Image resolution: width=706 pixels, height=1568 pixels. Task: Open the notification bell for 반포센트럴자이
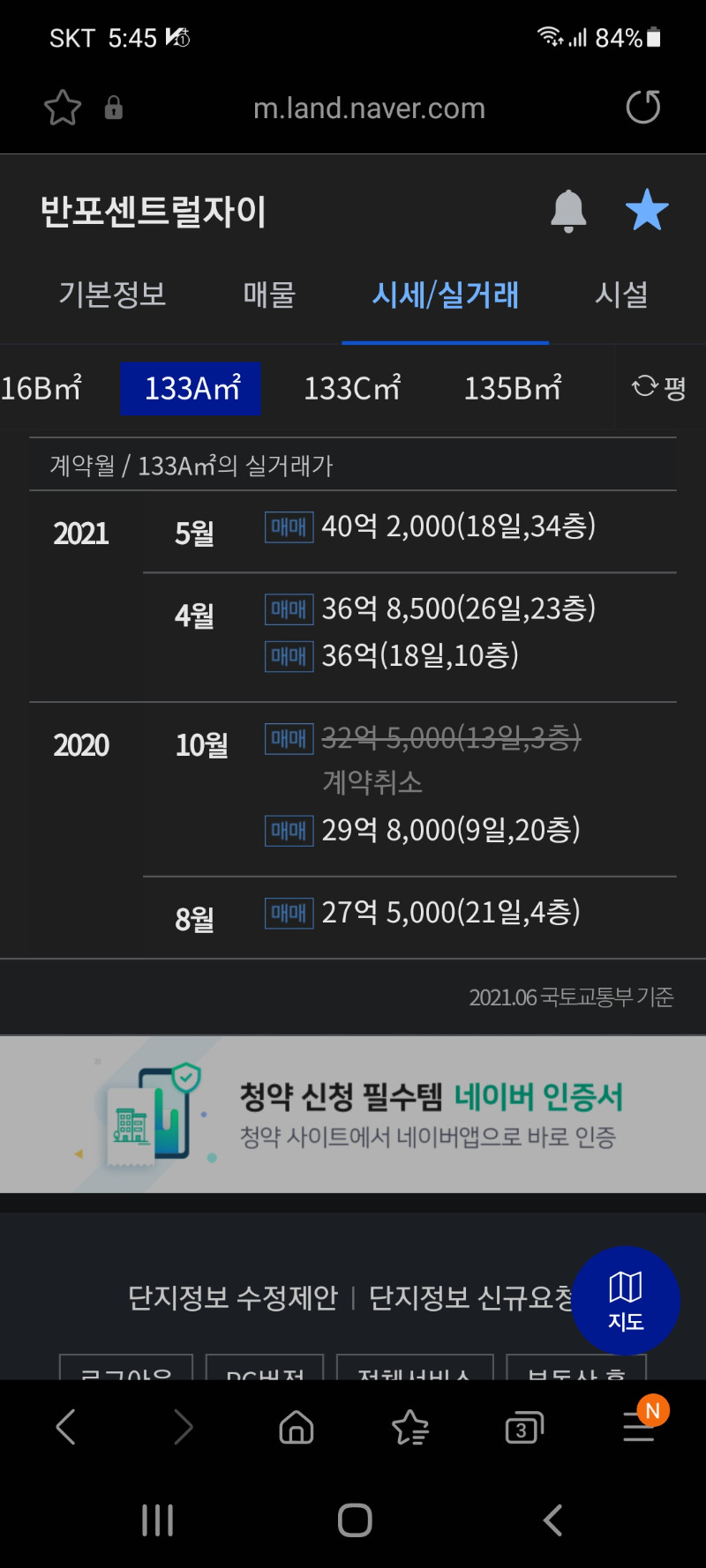[x=568, y=211]
